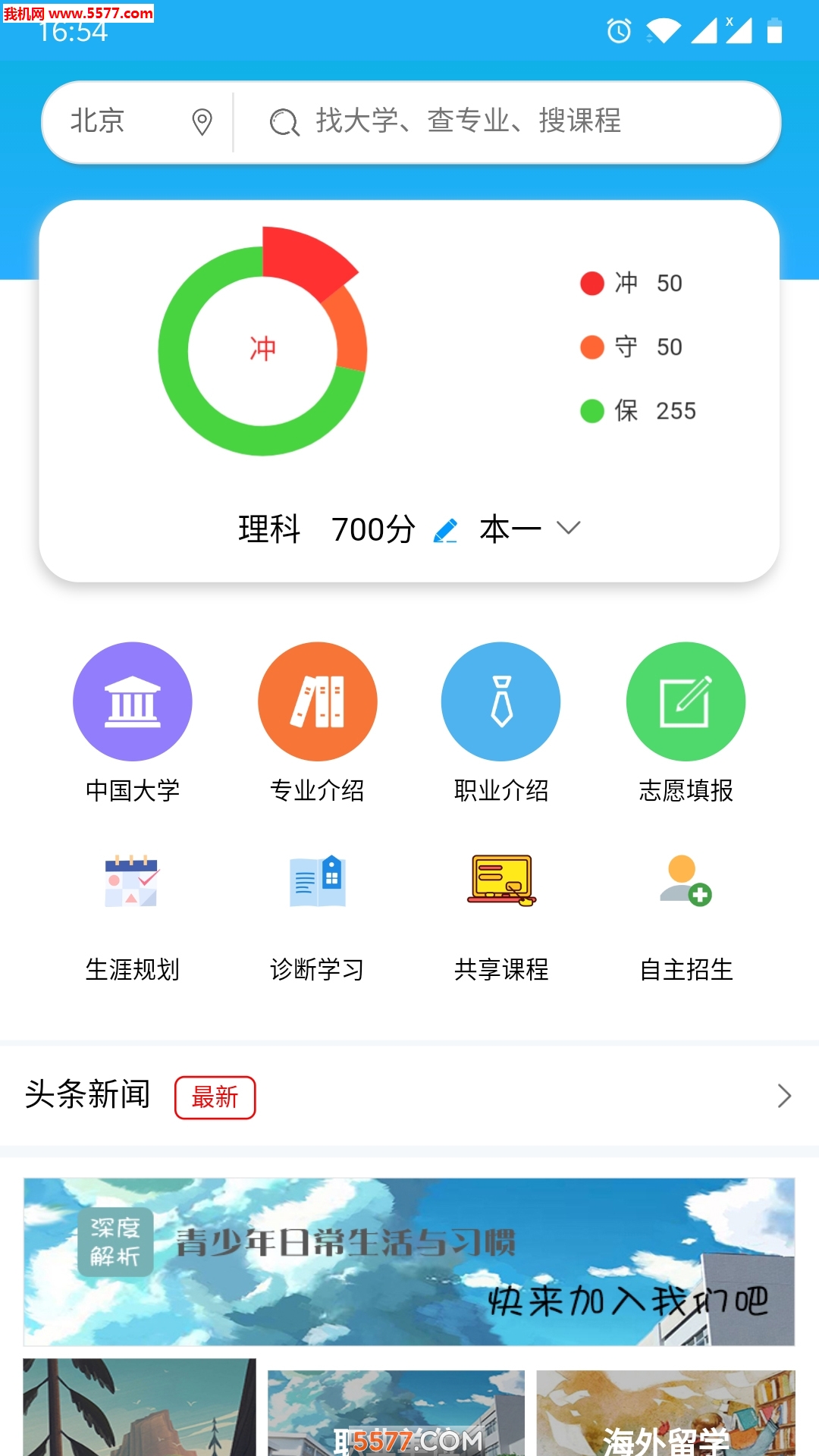Toggle the 守 50 legend entry
The height and width of the screenshot is (1456, 819).
[x=631, y=347]
